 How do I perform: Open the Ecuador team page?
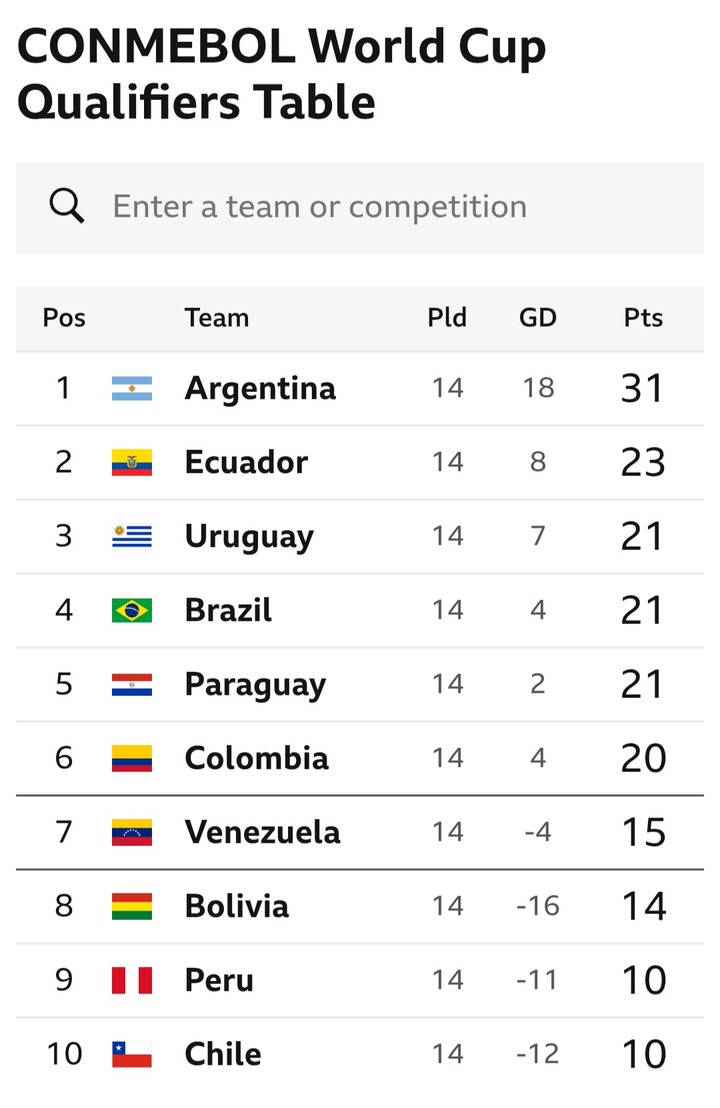[246, 462]
